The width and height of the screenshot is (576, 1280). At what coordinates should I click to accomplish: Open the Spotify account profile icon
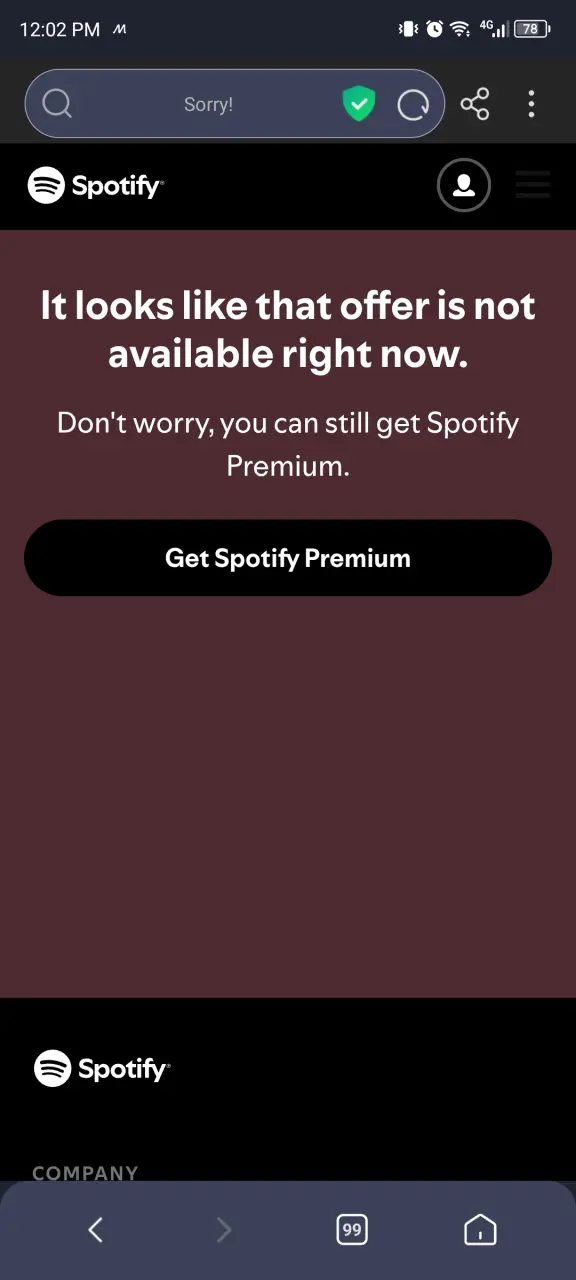(464, 185)
